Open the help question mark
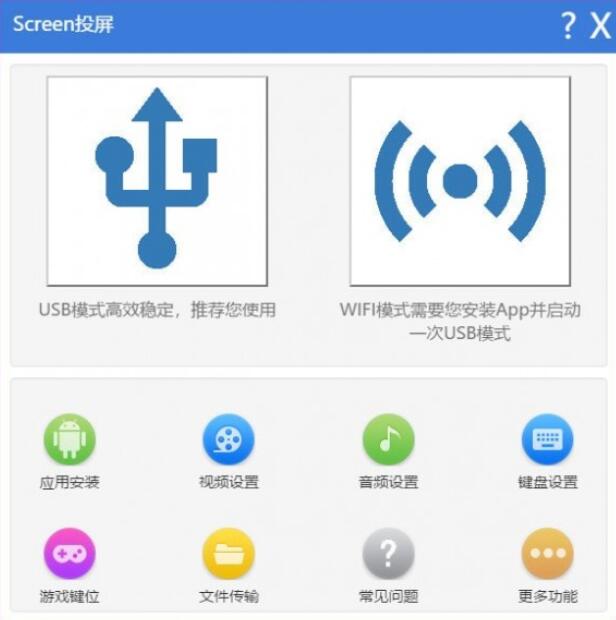Viewport: 616px width, 620px height. [568, 26]
